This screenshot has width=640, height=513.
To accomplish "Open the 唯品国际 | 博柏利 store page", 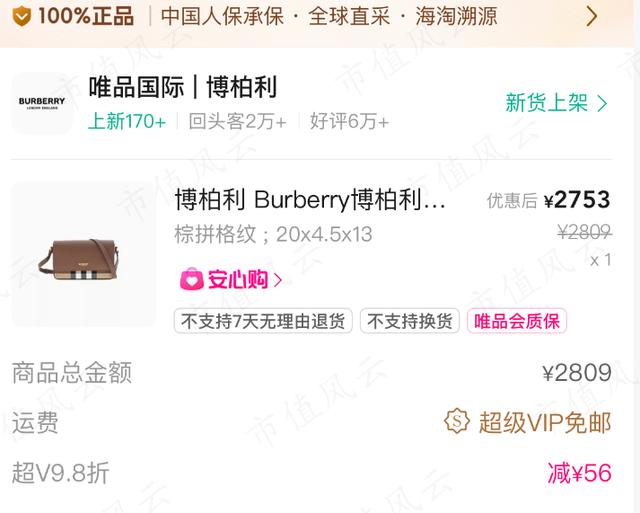I will click(182, 88).
